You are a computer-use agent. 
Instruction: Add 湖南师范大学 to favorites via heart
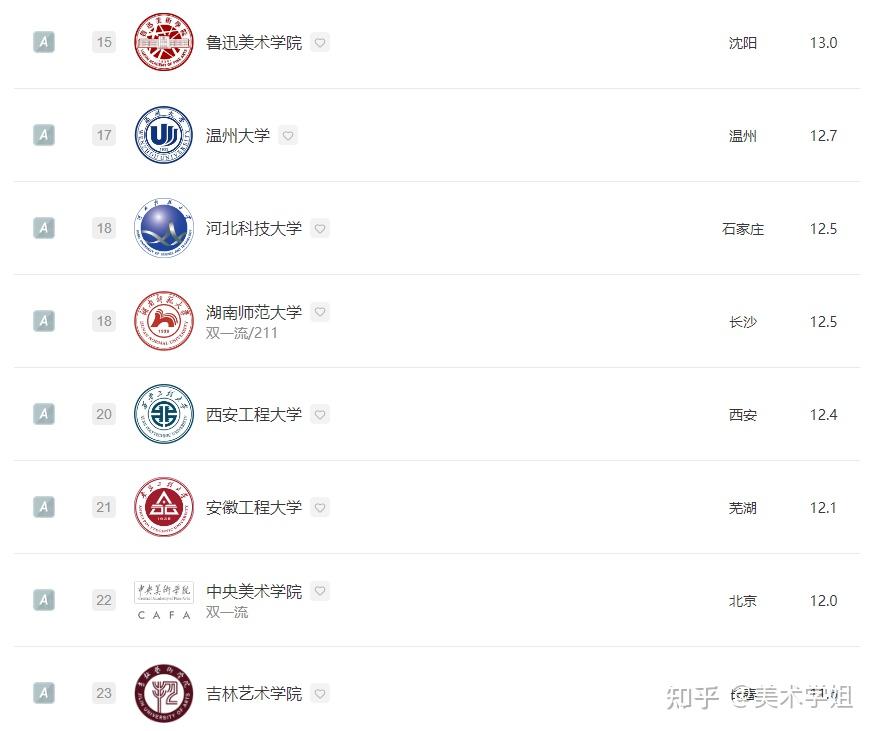tap(319, 312)
